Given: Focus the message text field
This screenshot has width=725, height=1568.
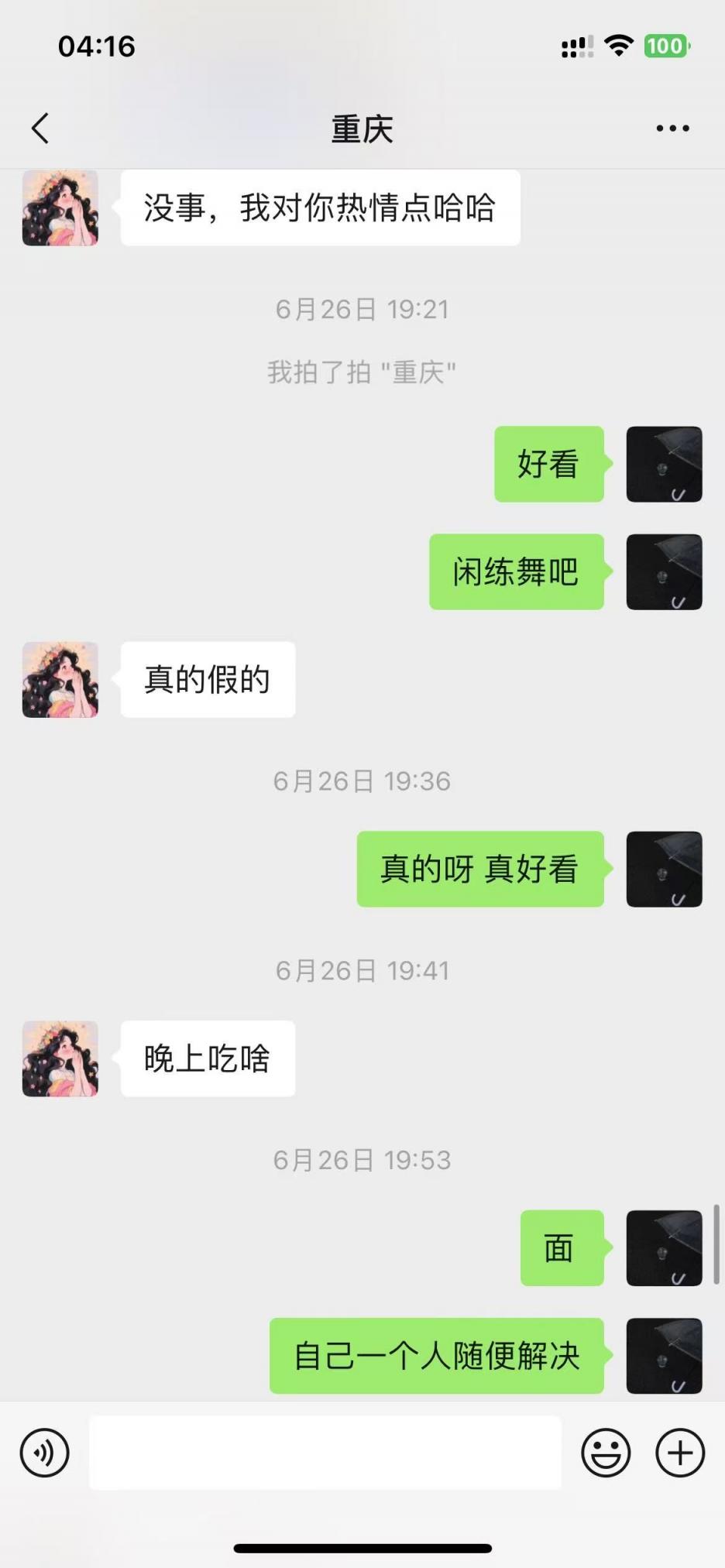Looking at the screenshot, I should pyautogui.click(x=325, y=1453).
